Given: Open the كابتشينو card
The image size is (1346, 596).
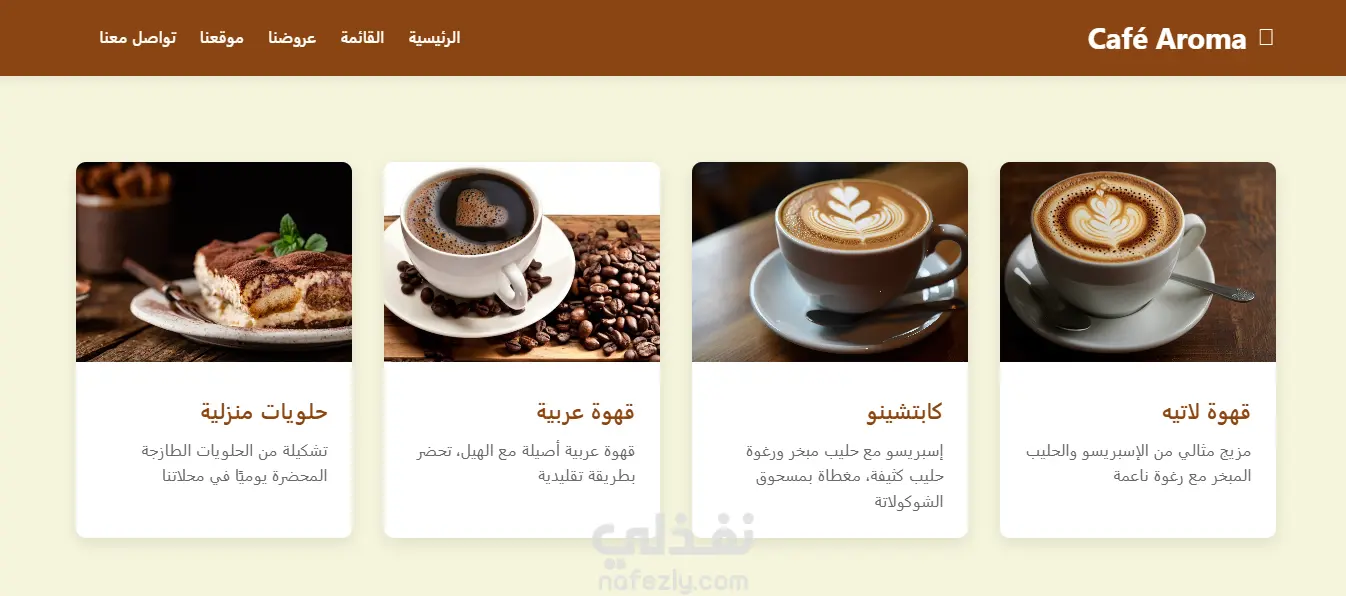Looking at the screenshot, I should coord(829,350).
